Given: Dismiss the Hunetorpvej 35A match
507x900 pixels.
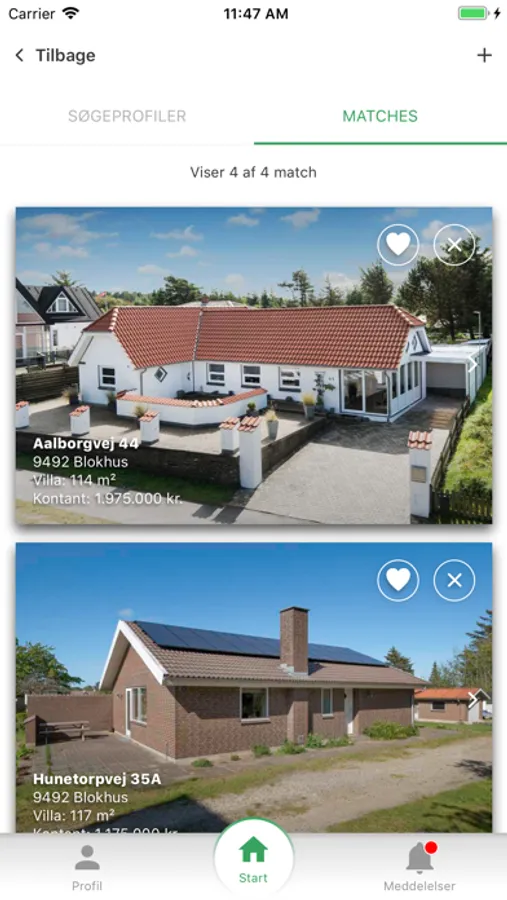Looking at the screenshot, I should point(454,580).
